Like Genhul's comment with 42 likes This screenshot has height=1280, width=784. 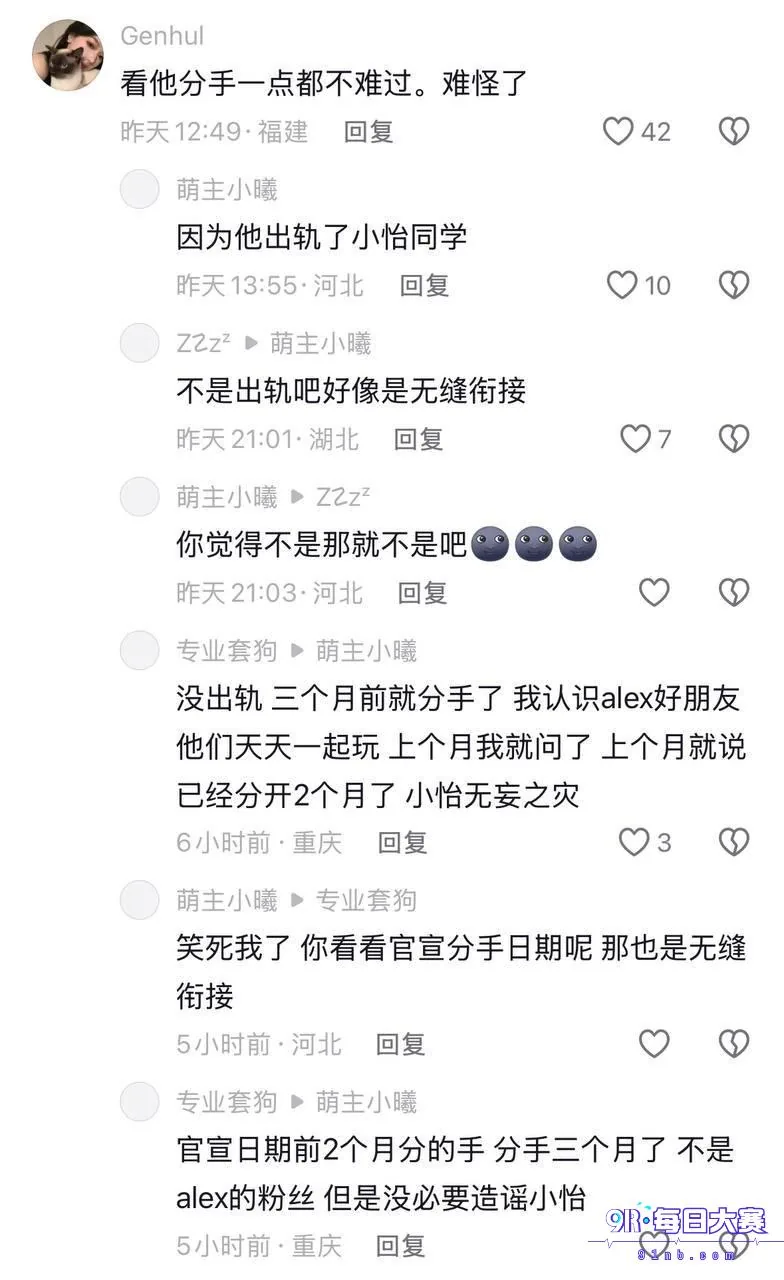(619, 131)
